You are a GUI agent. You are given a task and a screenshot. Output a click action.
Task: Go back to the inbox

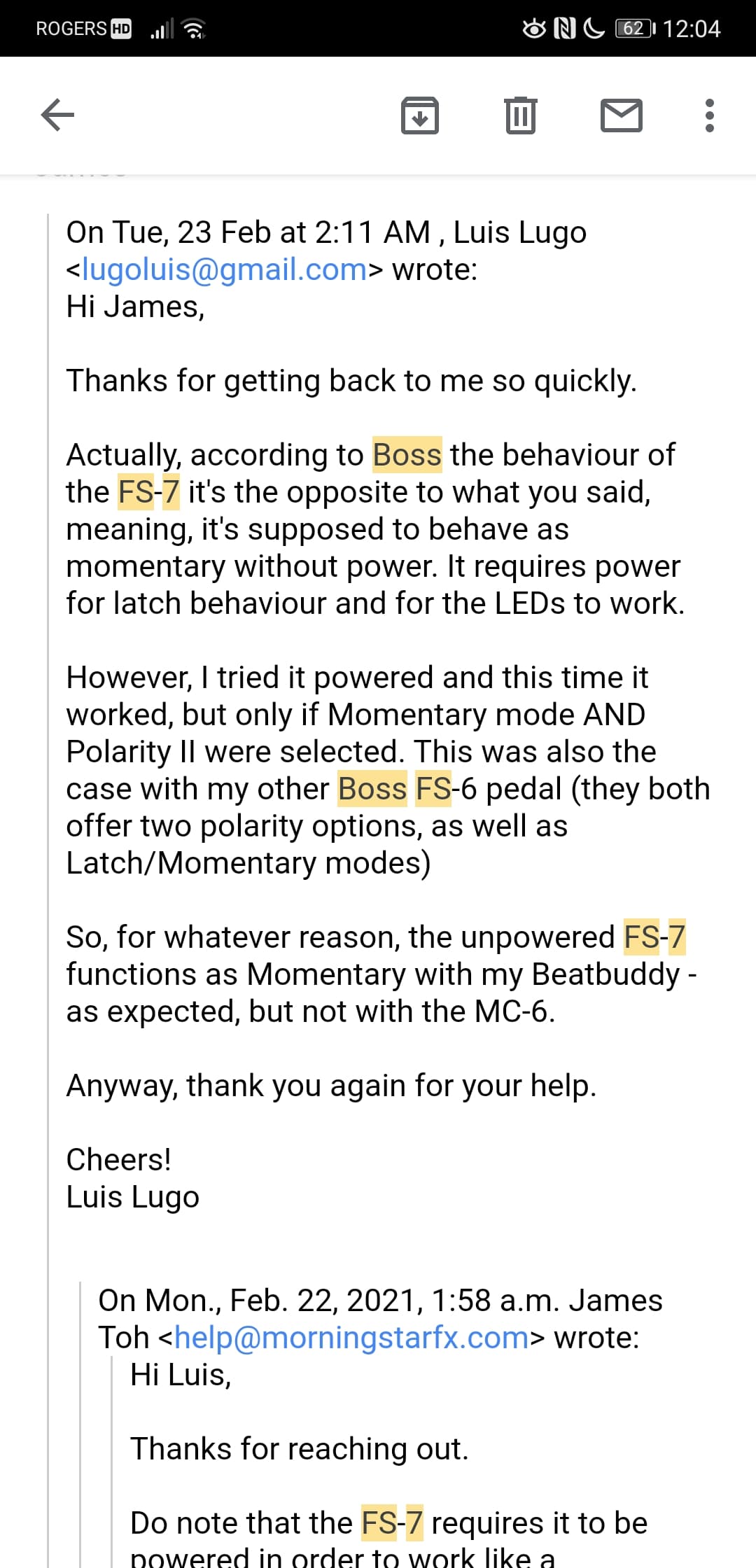point(57,115)
